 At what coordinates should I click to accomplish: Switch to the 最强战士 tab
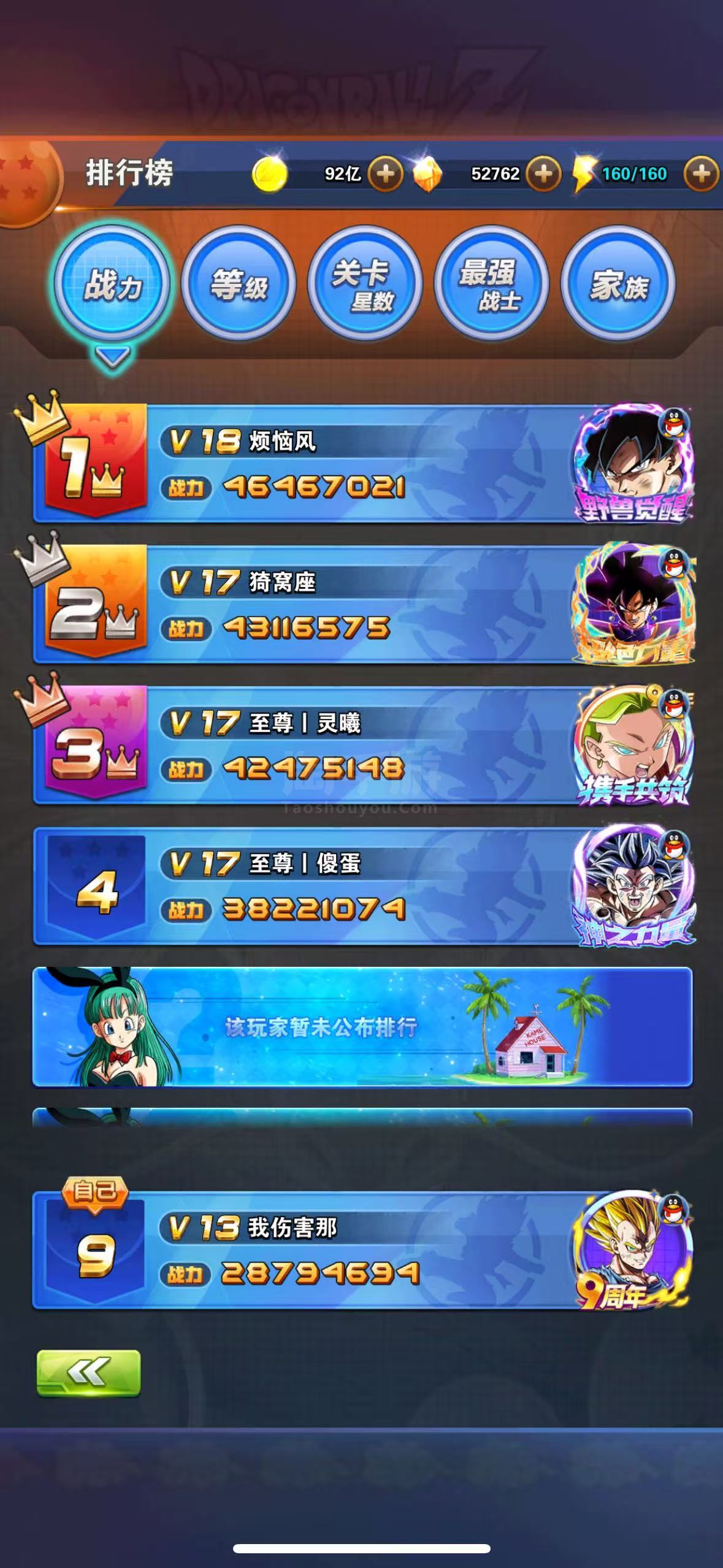pyautogui.click(x=492, y=285)
